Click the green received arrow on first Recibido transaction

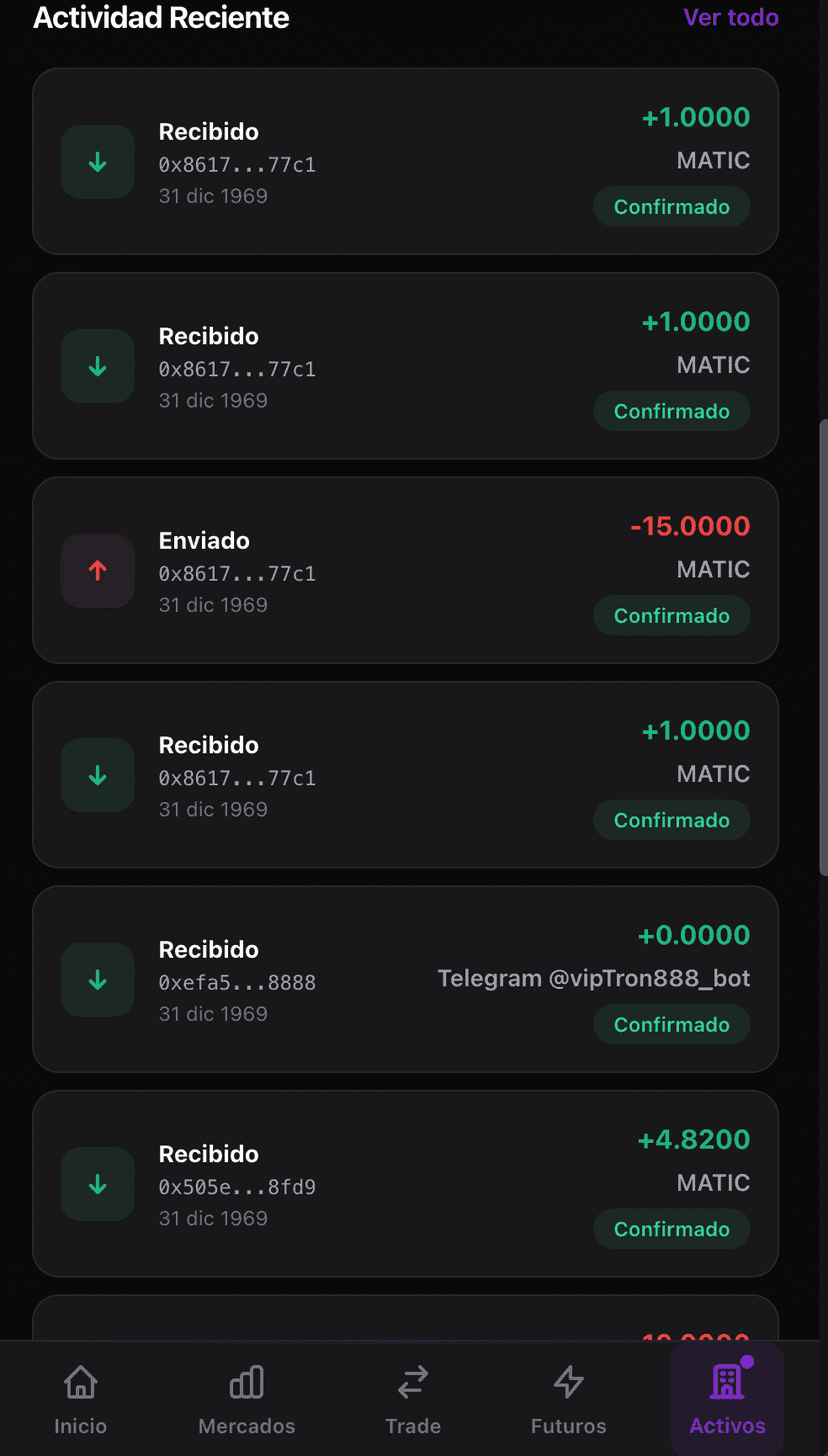tap(97, 161)
